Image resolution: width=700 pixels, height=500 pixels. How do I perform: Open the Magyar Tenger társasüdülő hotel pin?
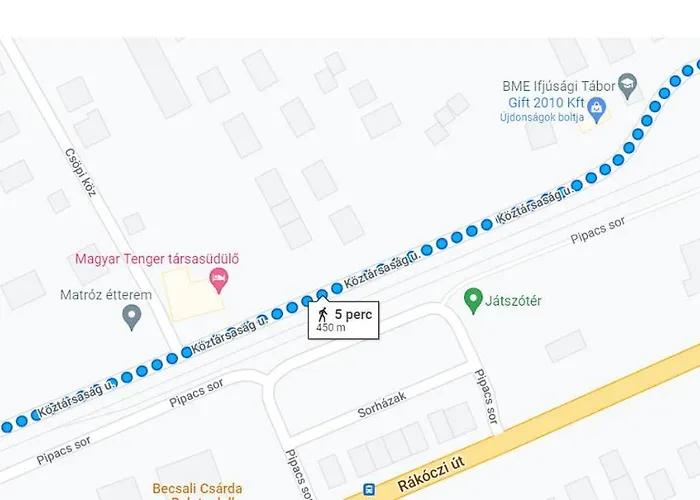(218, 278)
